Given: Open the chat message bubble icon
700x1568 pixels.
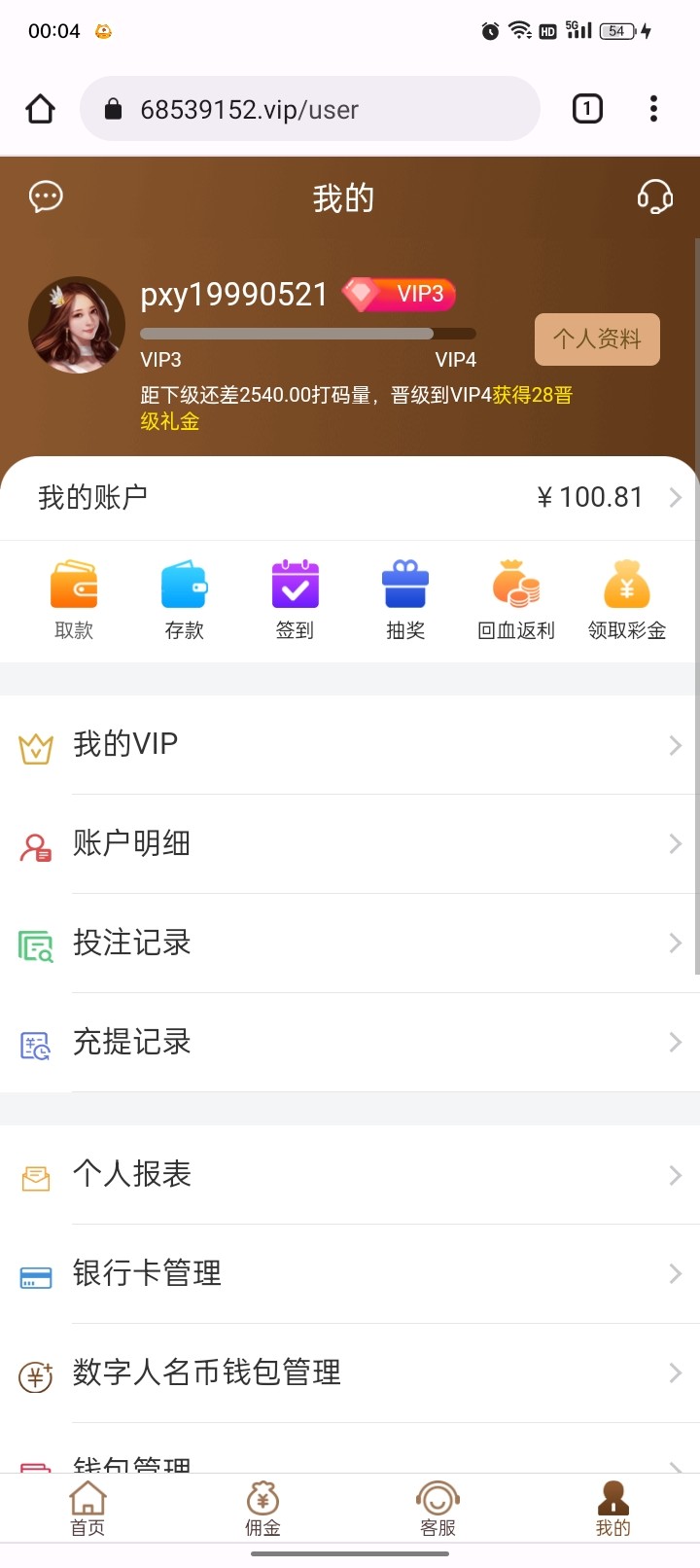Looking at the screenshot, I should point(46,196).
